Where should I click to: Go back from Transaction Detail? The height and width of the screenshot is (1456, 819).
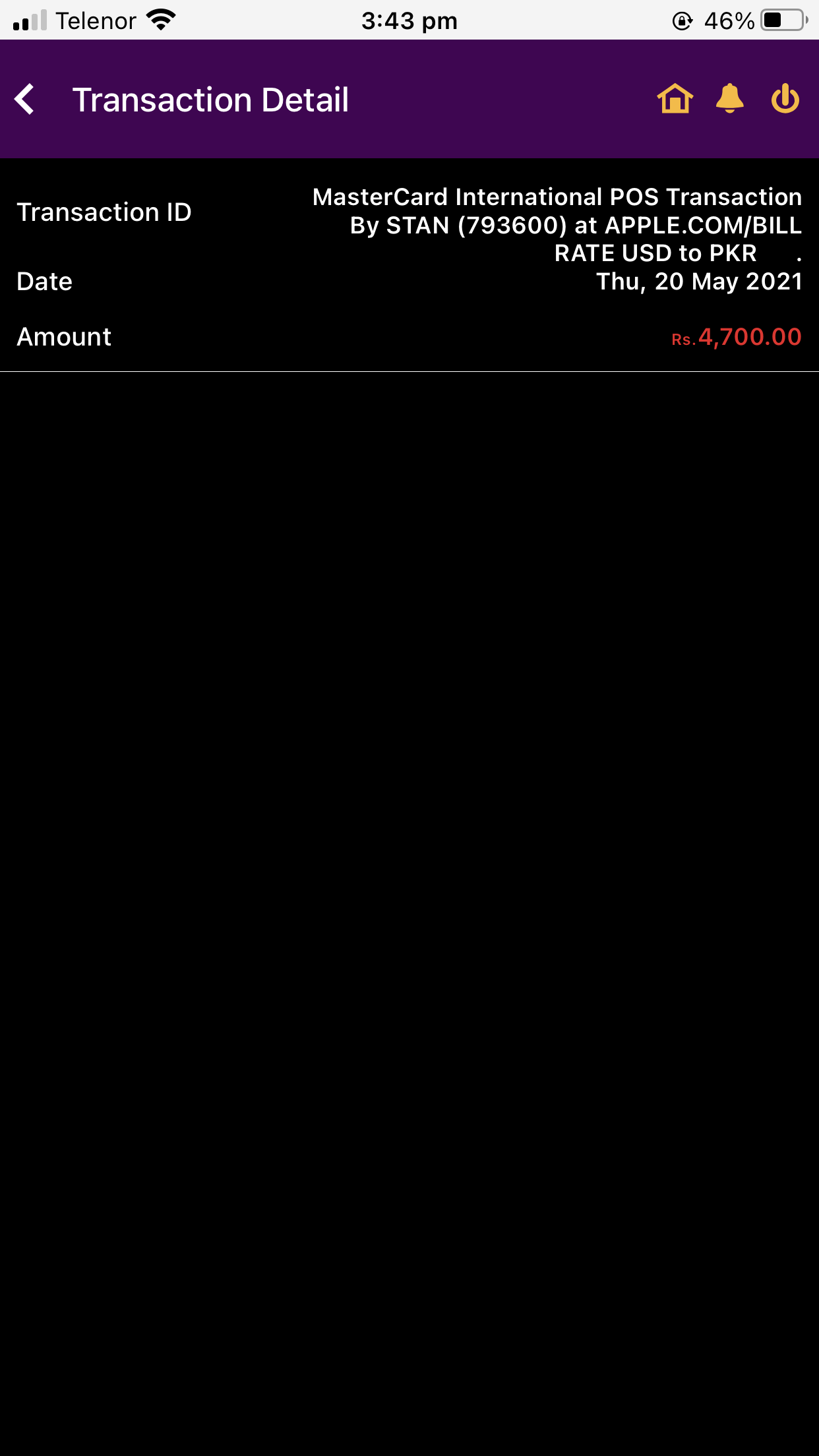click(x=25, y=100)
